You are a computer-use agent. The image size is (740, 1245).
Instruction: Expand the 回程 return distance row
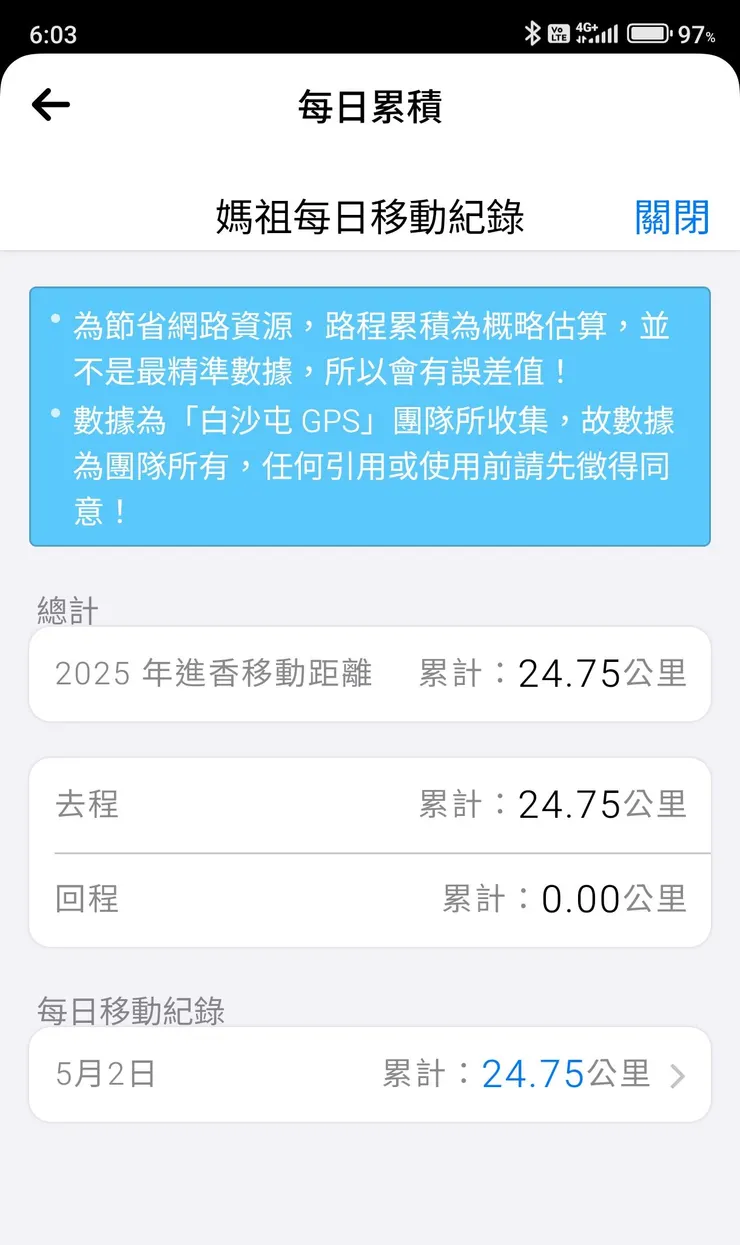point(370,899)
